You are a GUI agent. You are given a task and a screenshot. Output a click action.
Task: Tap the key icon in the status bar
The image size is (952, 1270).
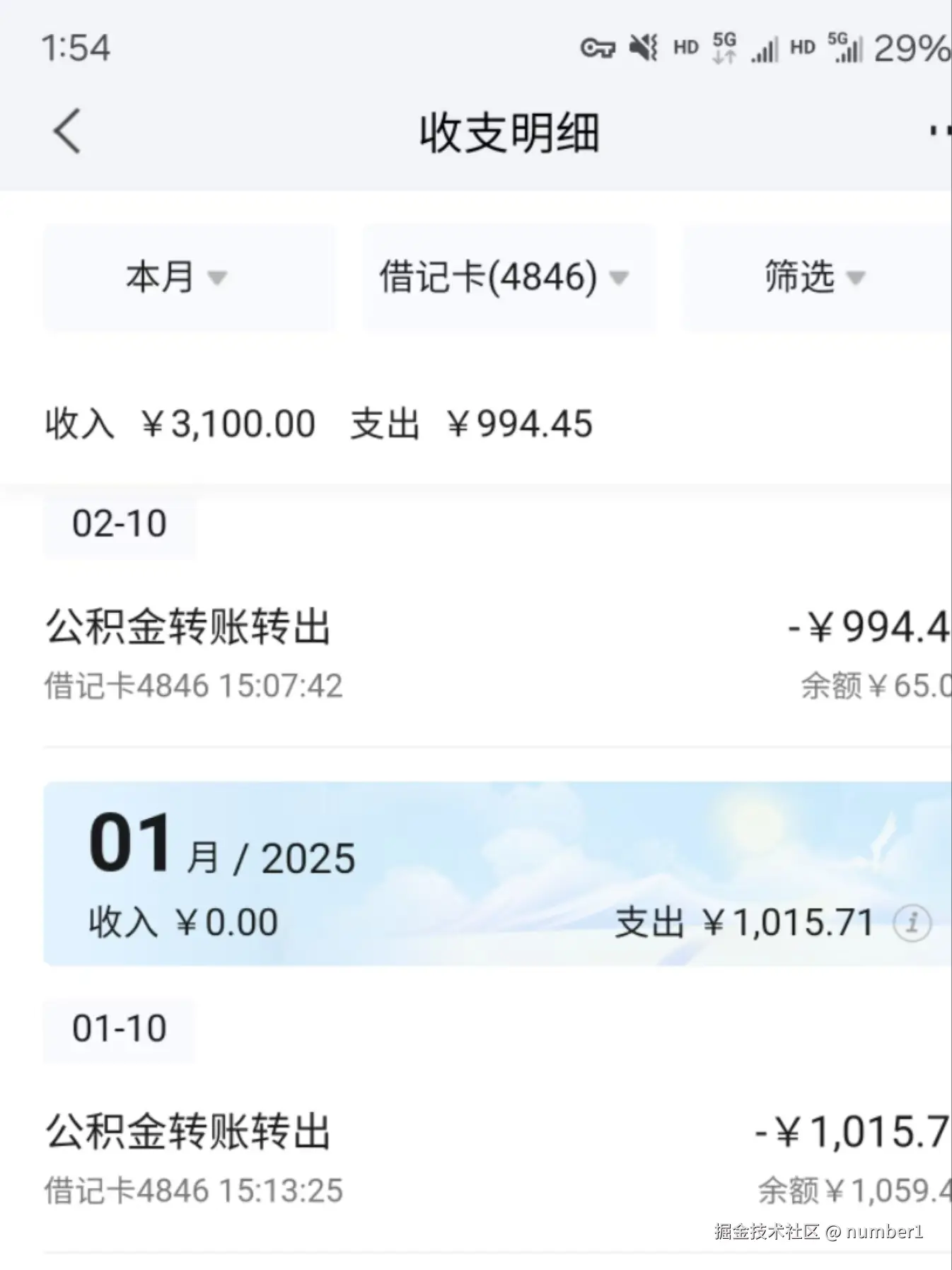[598, 48]
